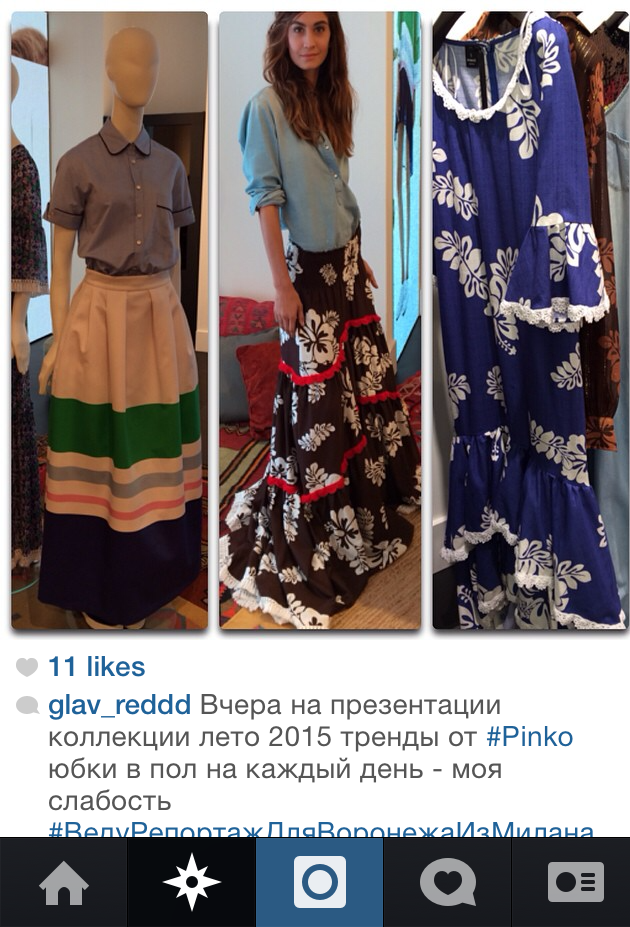Image resolution: width=630 pixels, height=927 pixels.
Task: Open the #ВедуРепортажДляВоронежаИзМилана hashtag
Action: (x=320, y=830)
